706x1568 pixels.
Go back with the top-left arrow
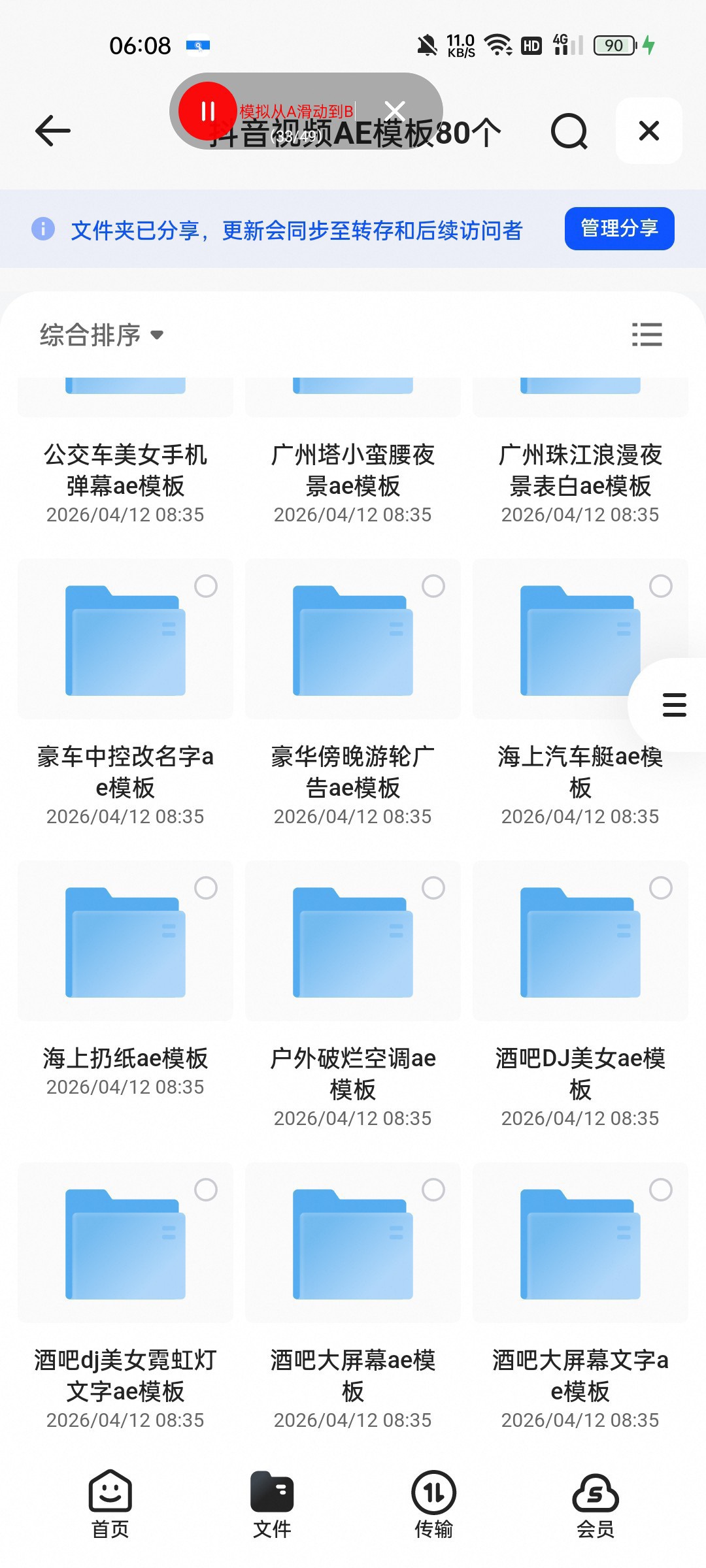[x=52, y=131]
